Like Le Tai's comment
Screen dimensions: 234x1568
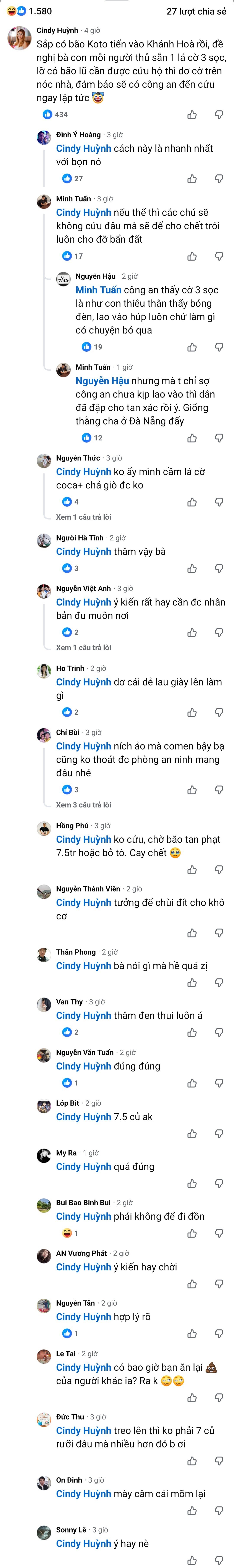192,1397
